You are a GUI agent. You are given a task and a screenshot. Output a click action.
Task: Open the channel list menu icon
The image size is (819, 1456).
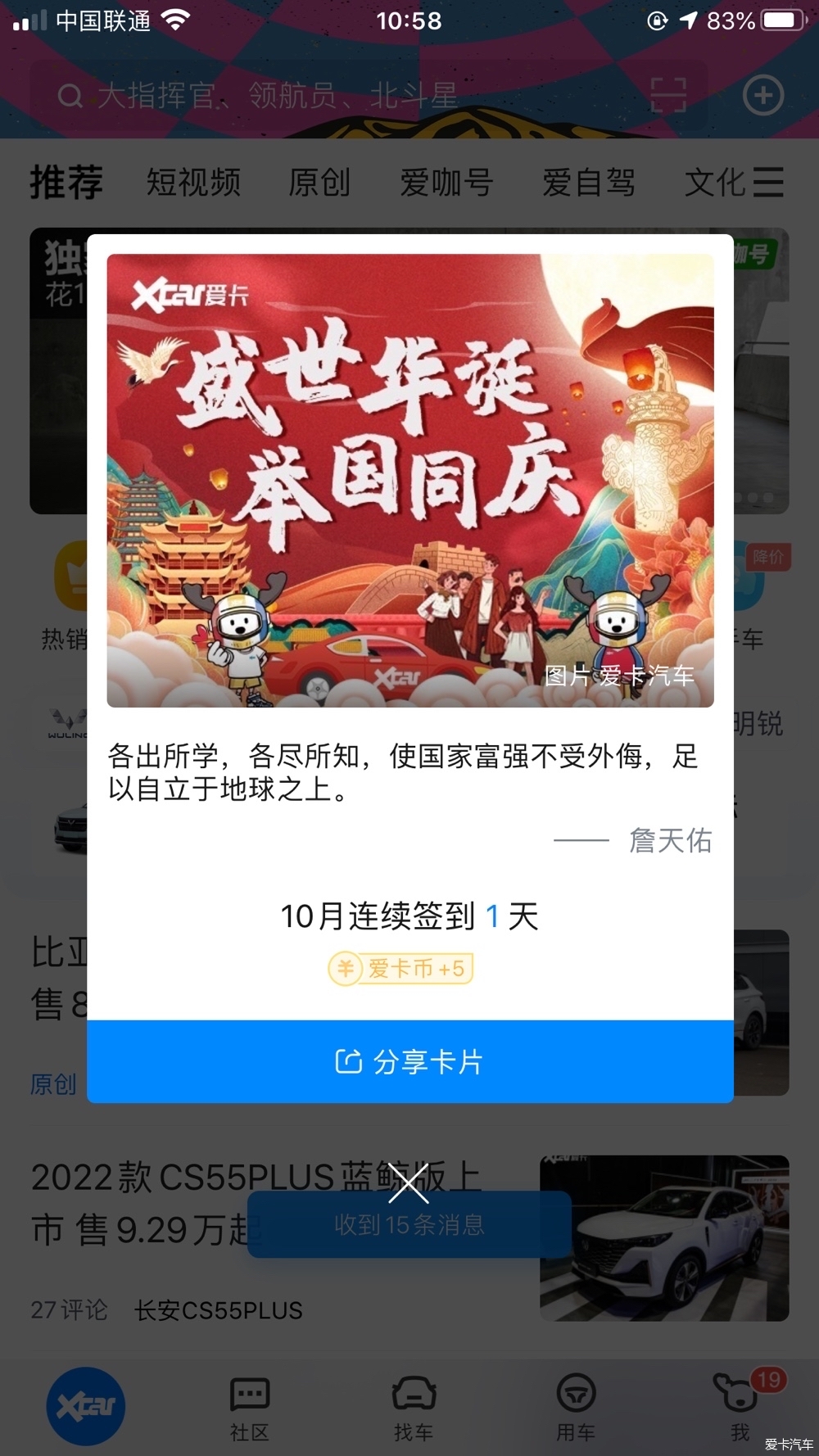768,182
